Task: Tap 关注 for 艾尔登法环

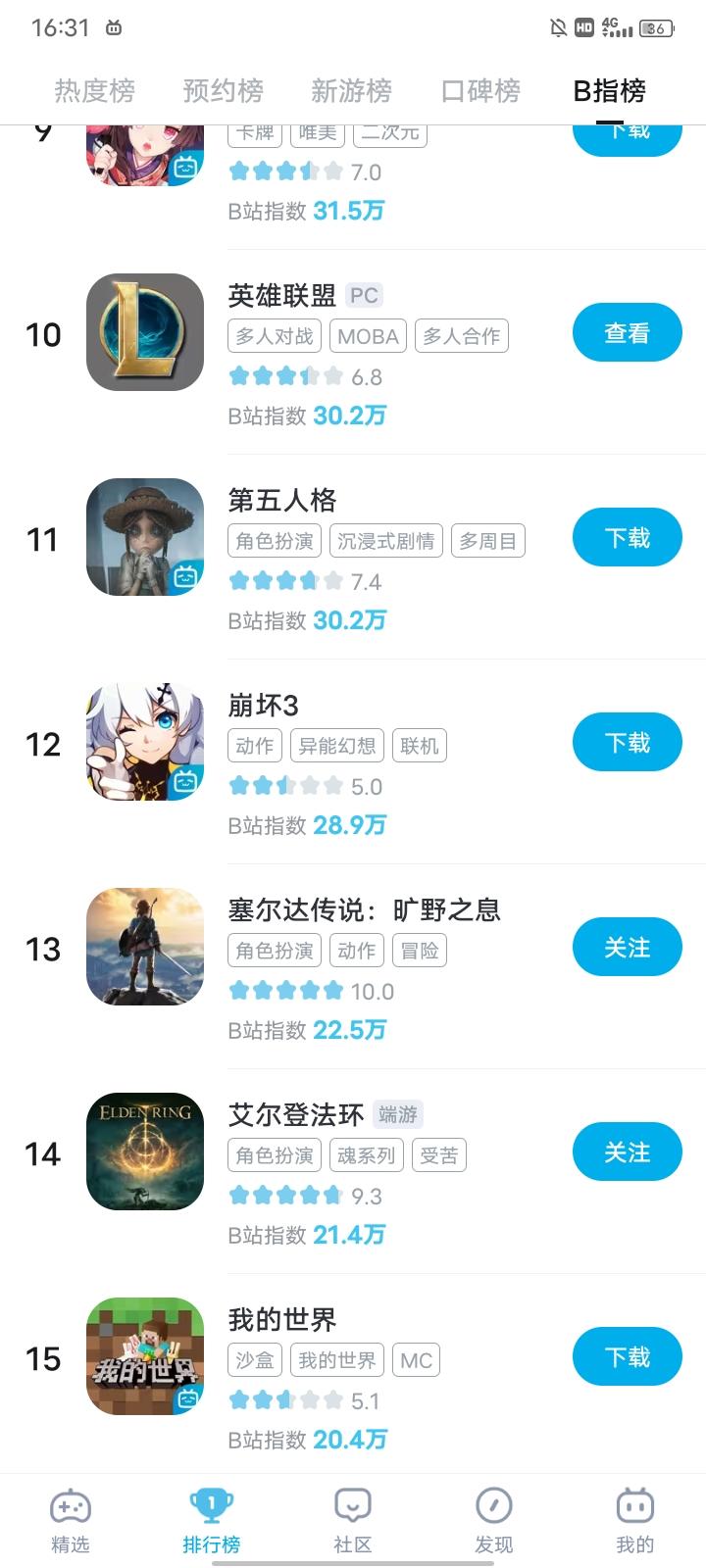Action: 627,1152
